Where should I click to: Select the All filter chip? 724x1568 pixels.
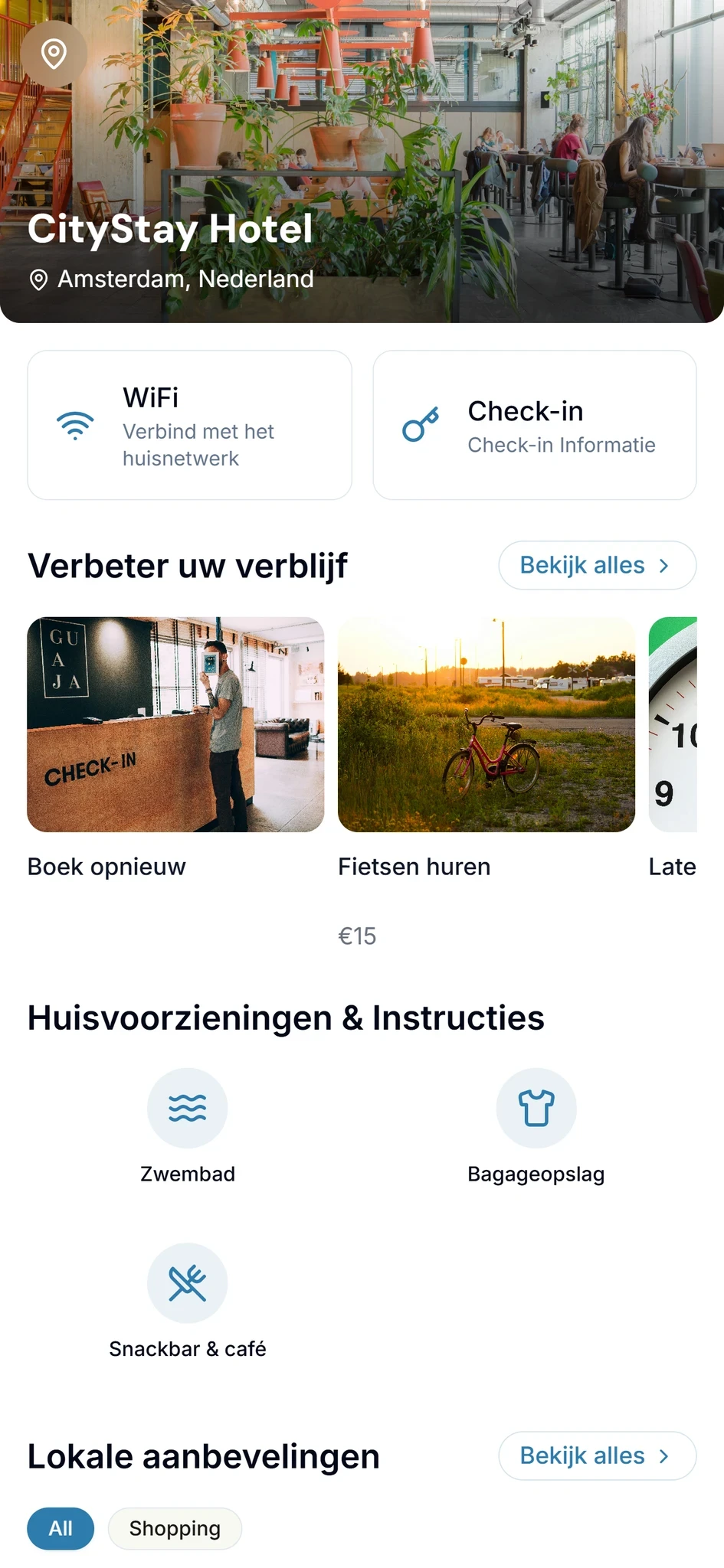click(x=61, y=1528)
